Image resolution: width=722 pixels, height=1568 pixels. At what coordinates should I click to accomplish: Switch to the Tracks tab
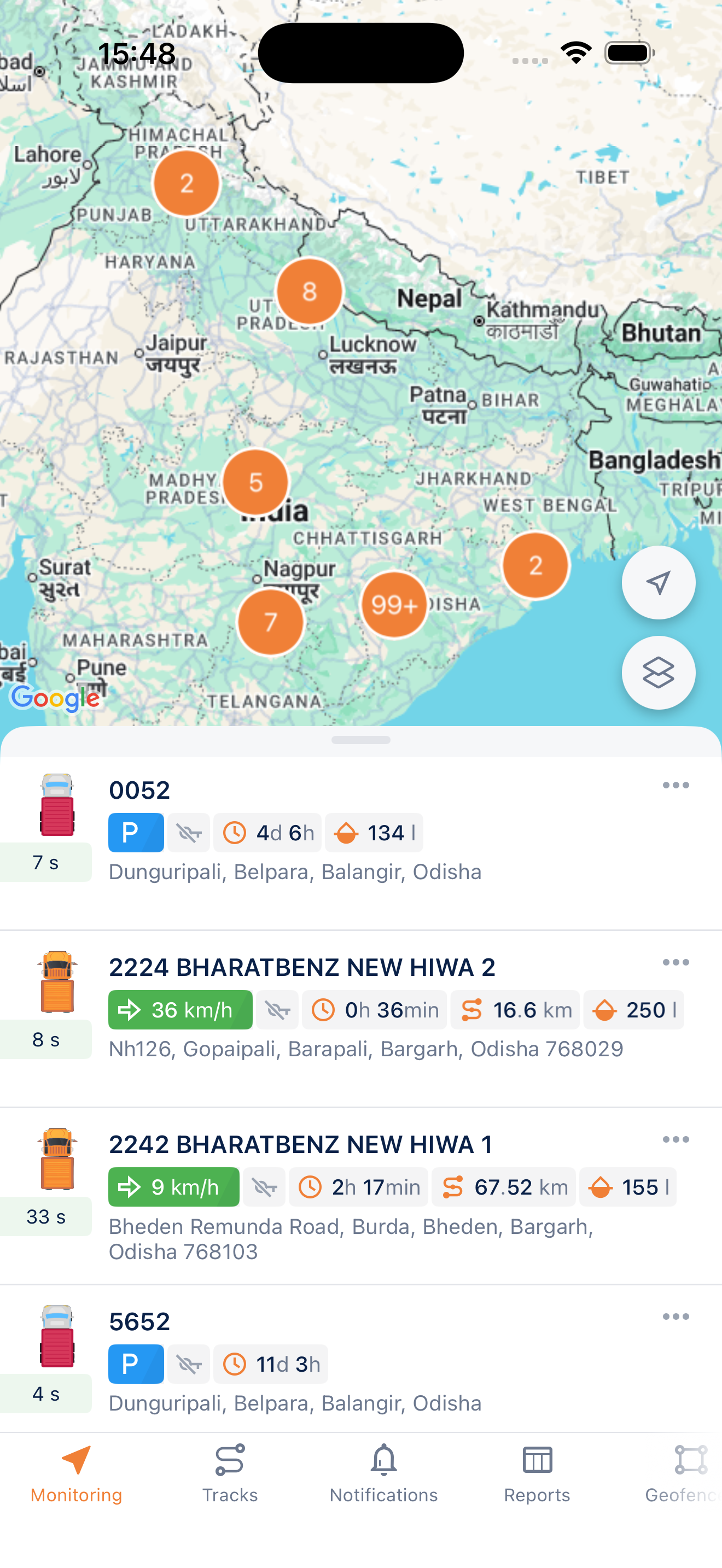point(230,1473)
